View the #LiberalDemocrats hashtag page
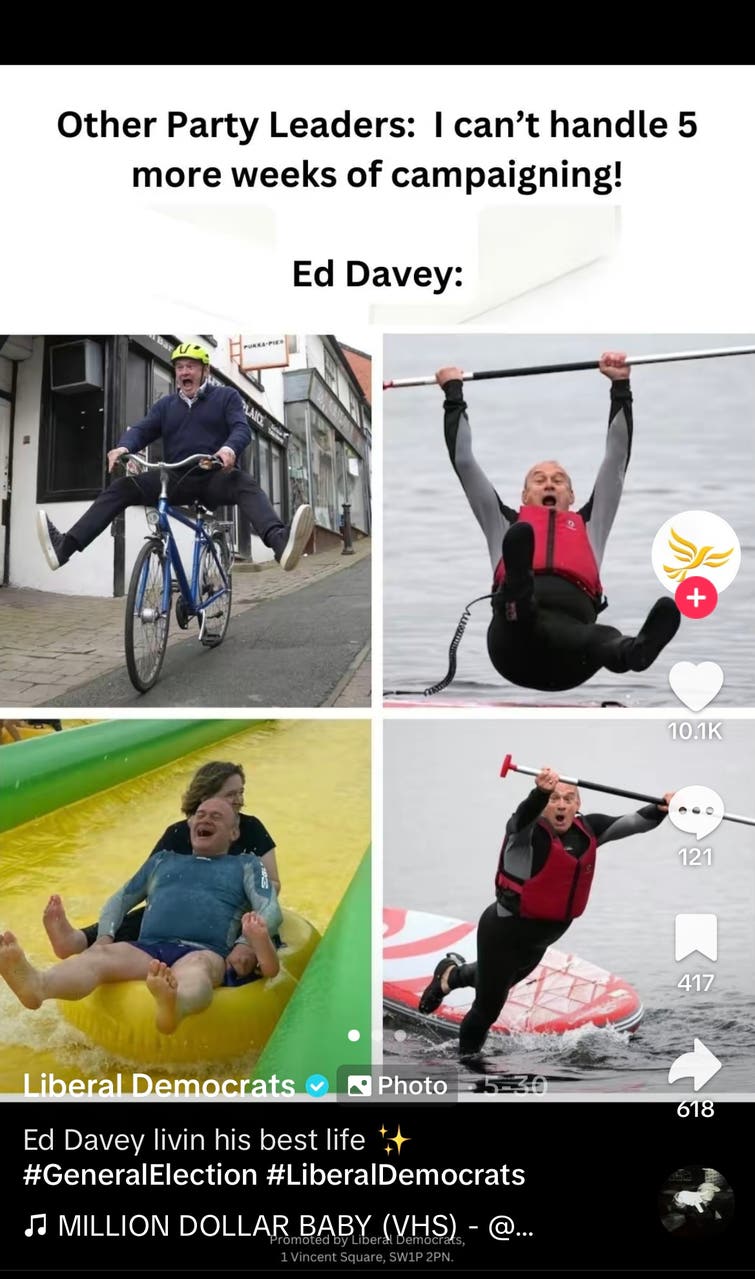The height and width of the screenshot is (1279, 755). click(x=396, y=1174)
